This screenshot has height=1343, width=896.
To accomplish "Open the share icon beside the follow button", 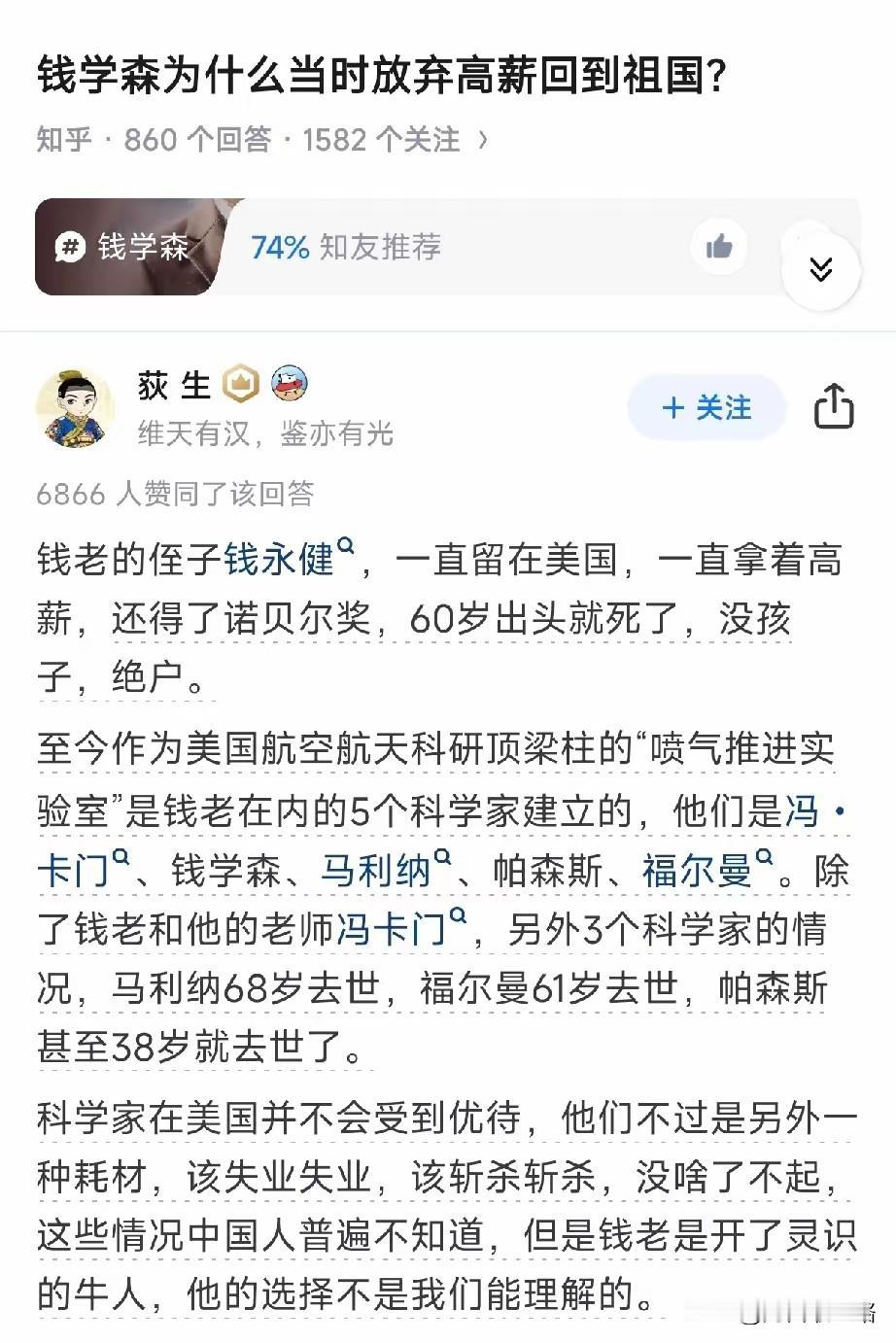I will coord(836,408).
